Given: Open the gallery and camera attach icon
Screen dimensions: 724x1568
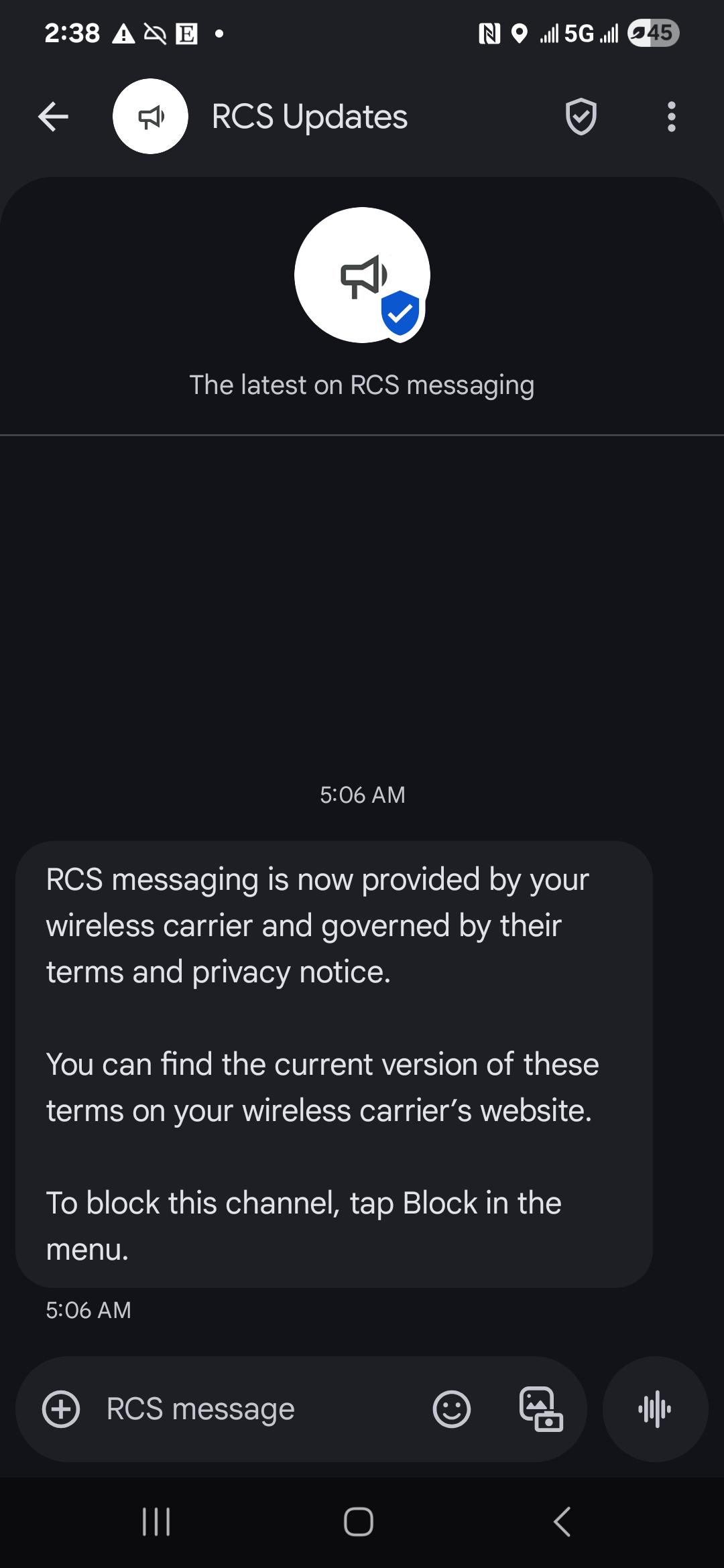Looking at the screenshot, I should click(541, 1409).
